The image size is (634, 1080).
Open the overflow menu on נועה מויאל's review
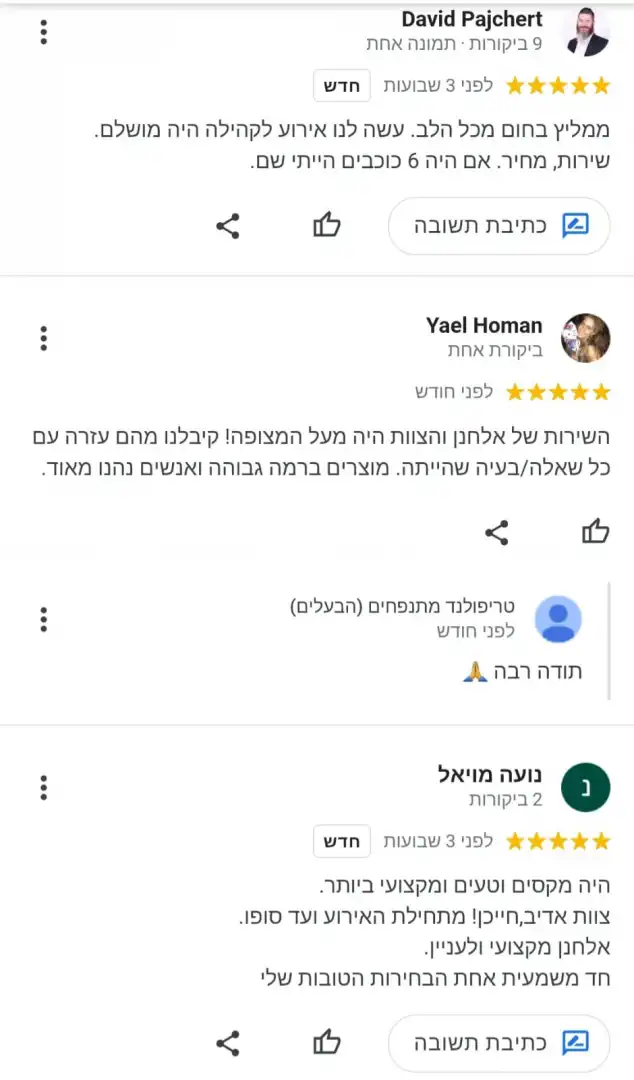(44, 787)
